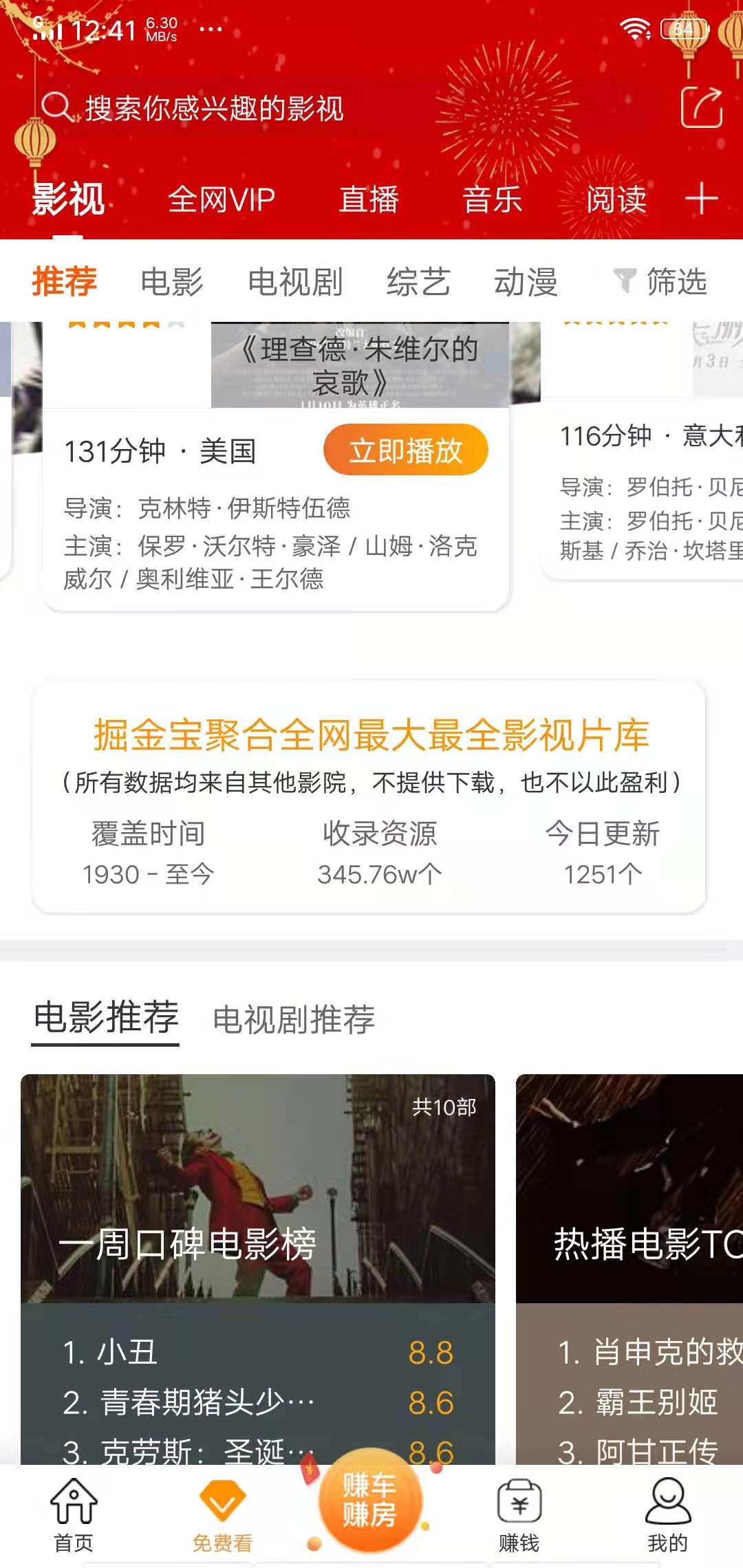Screen dimensions: 743x1568
Task: Tap the share icon at top right
Action: point(702,107)
